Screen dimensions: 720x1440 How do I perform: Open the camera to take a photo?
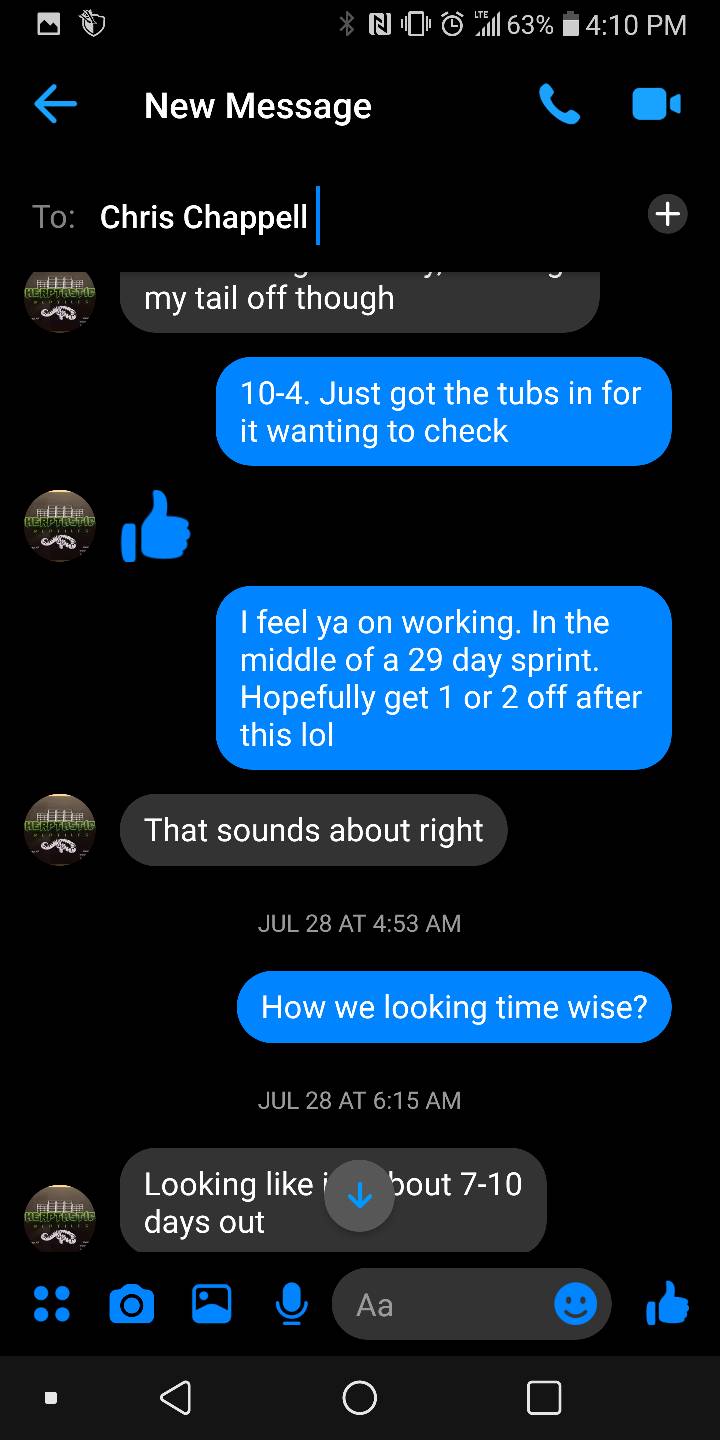click(x=131, y=1304)
